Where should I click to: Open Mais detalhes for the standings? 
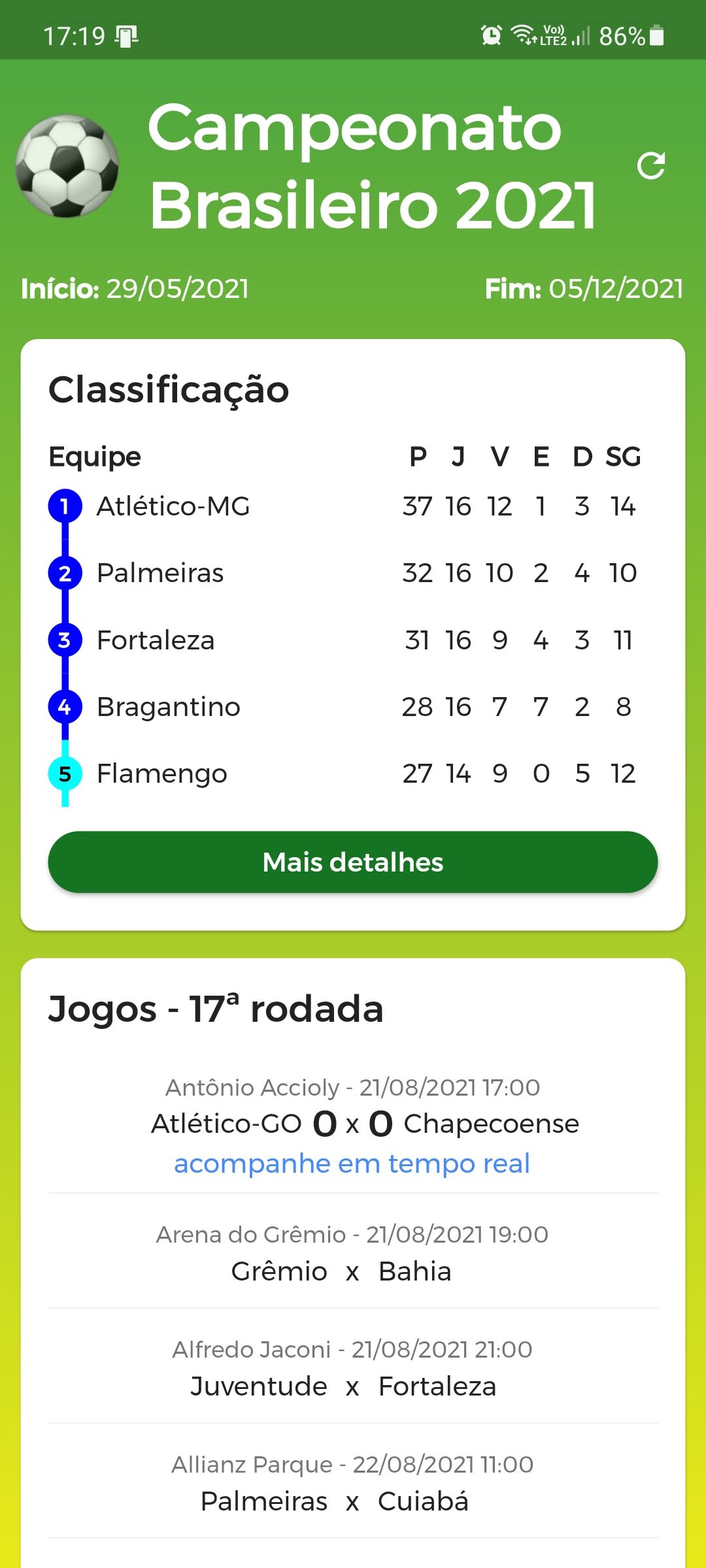pyautogui.click(x=353, y=862)
